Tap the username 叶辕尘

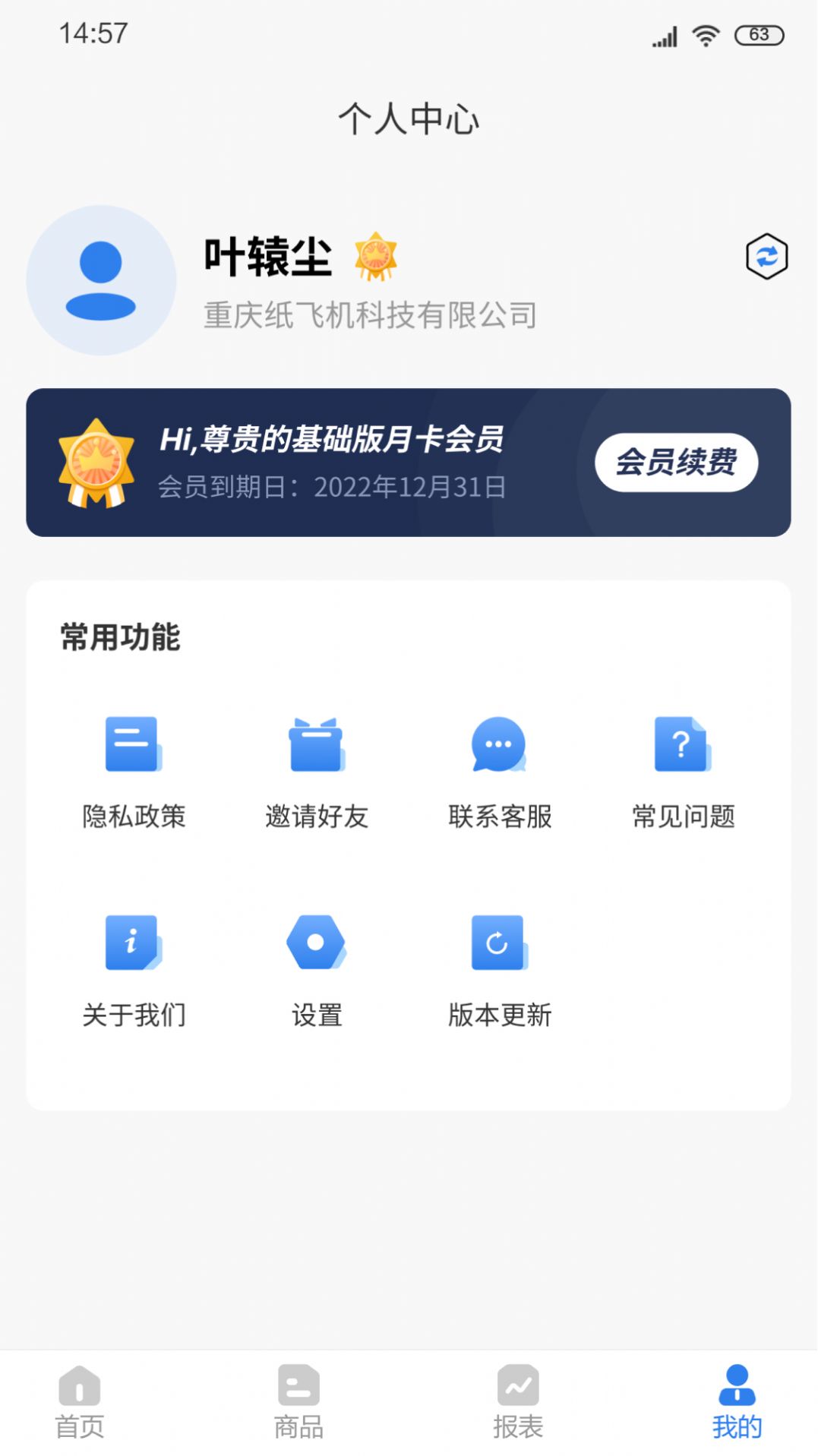coord(267,256)
